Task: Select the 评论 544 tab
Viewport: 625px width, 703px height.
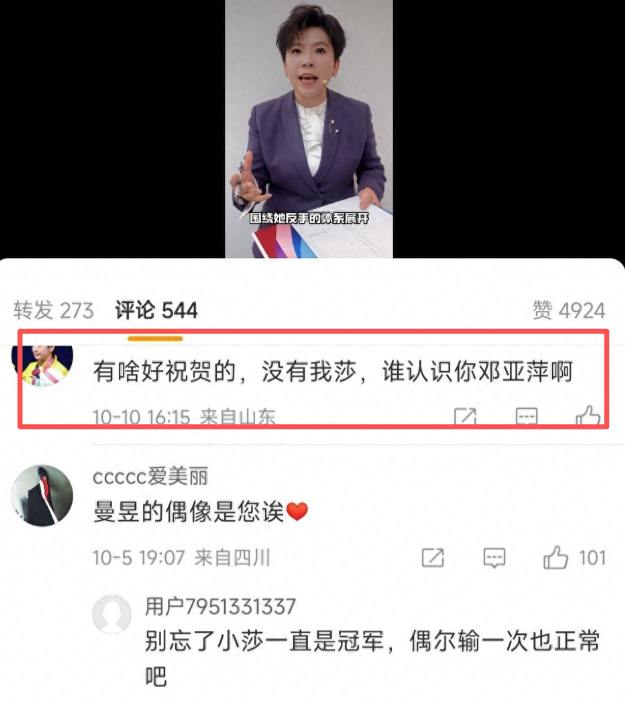Action: (x=155, y=310)
